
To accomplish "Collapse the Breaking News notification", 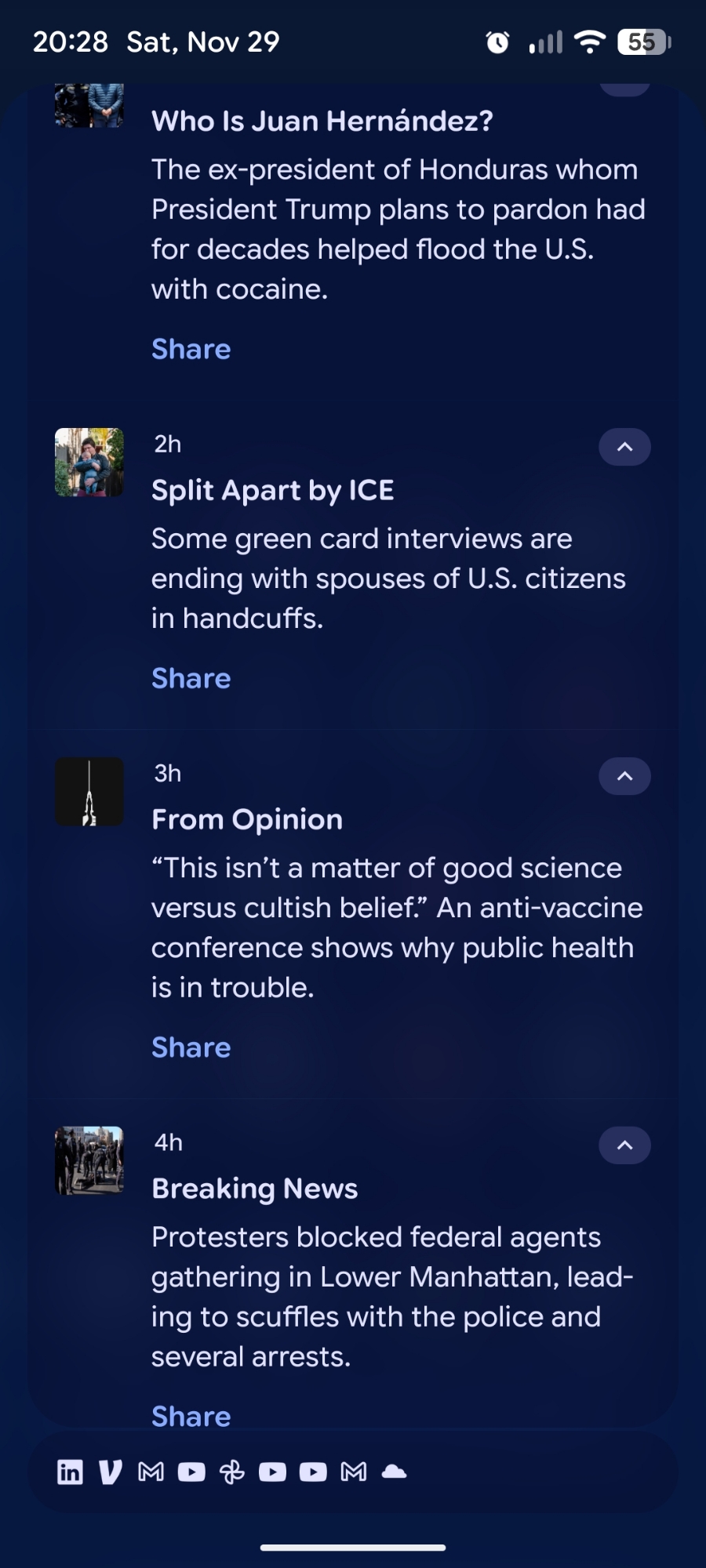I will (624, 1145).
